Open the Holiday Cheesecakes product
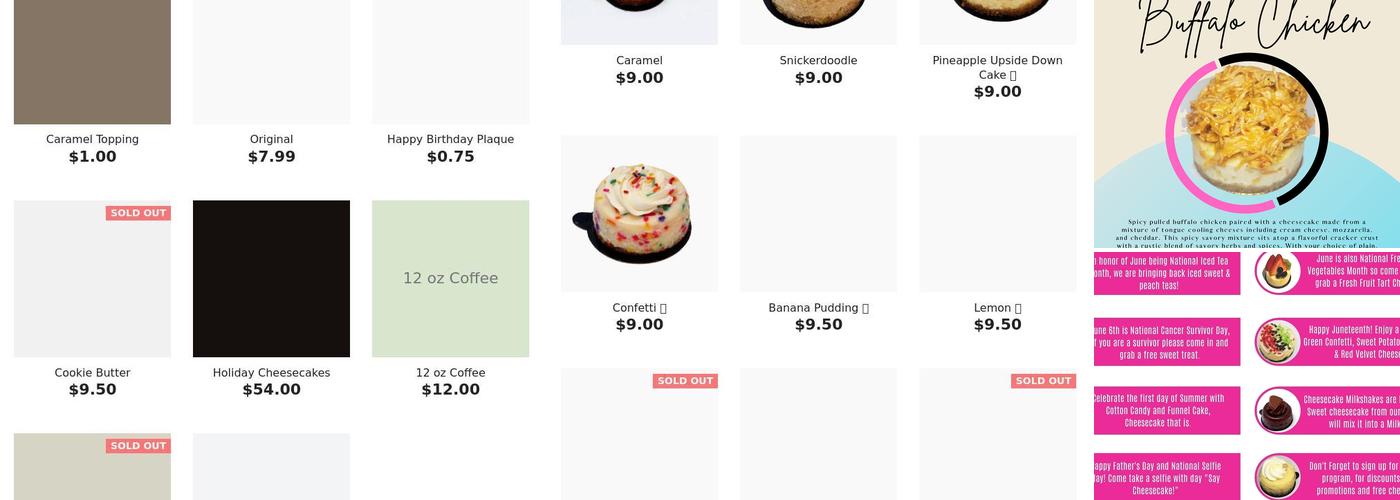 point(271,279)
